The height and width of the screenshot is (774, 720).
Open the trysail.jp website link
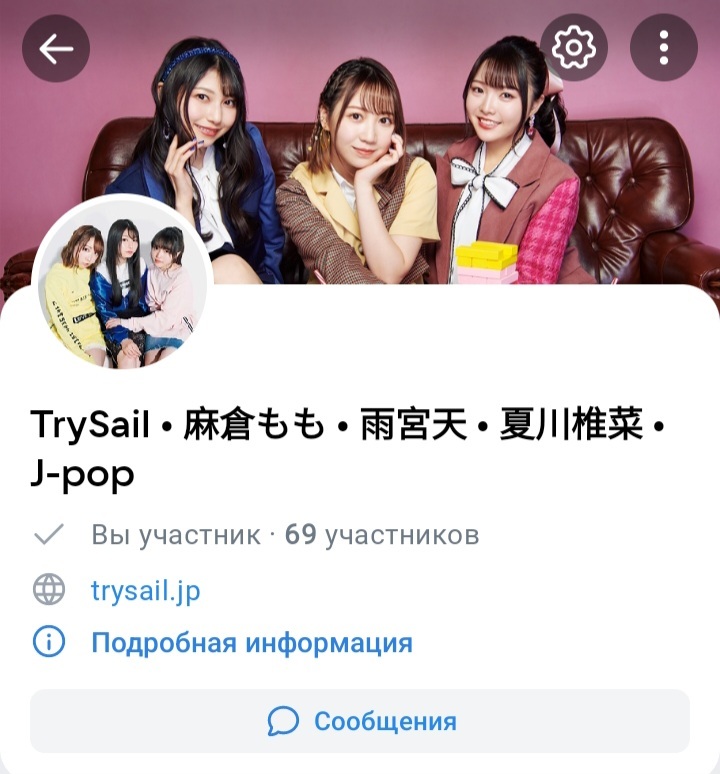(145, 591)
